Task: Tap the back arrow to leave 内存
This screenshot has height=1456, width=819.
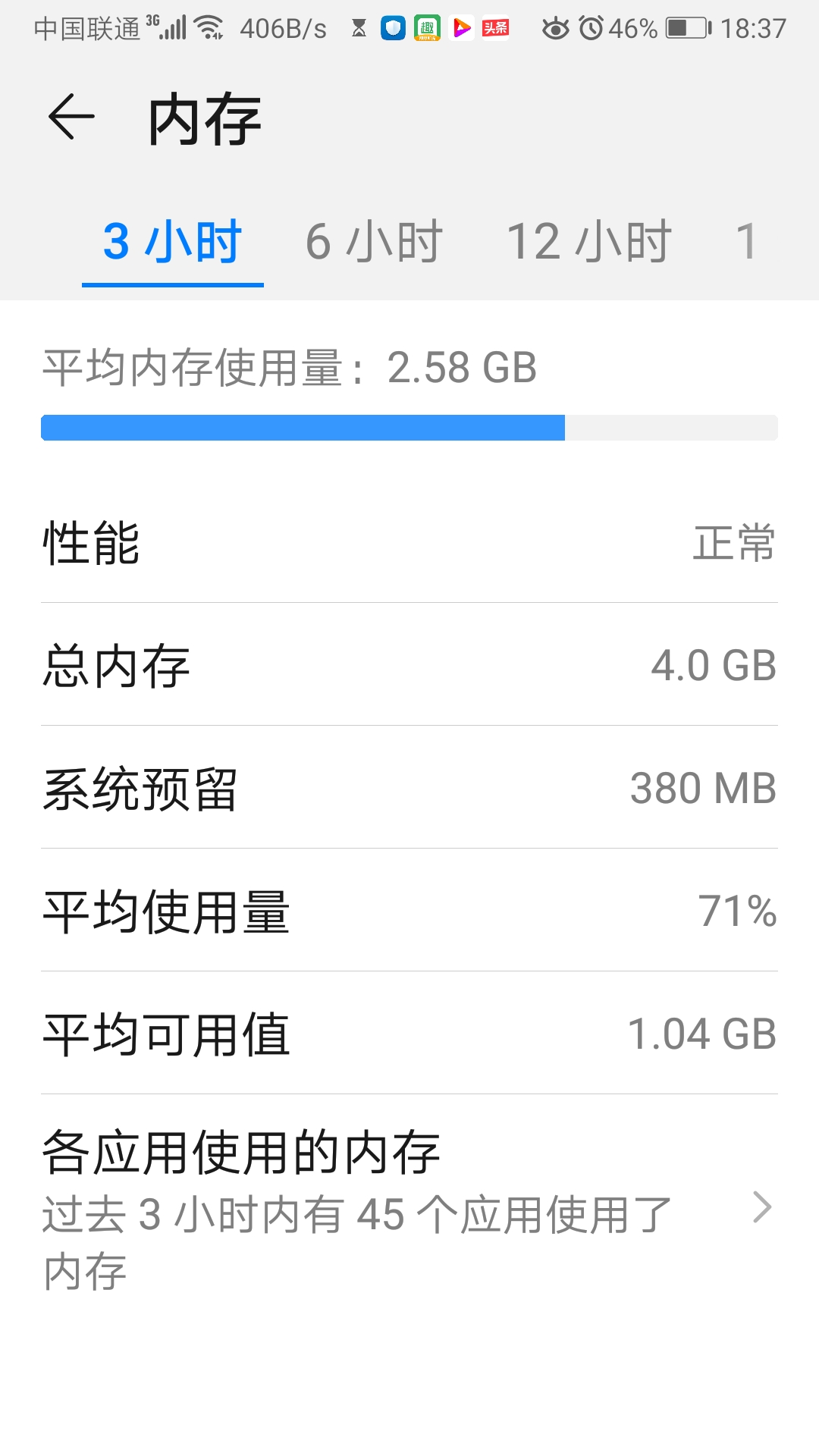Action: (x=72, y=118)
